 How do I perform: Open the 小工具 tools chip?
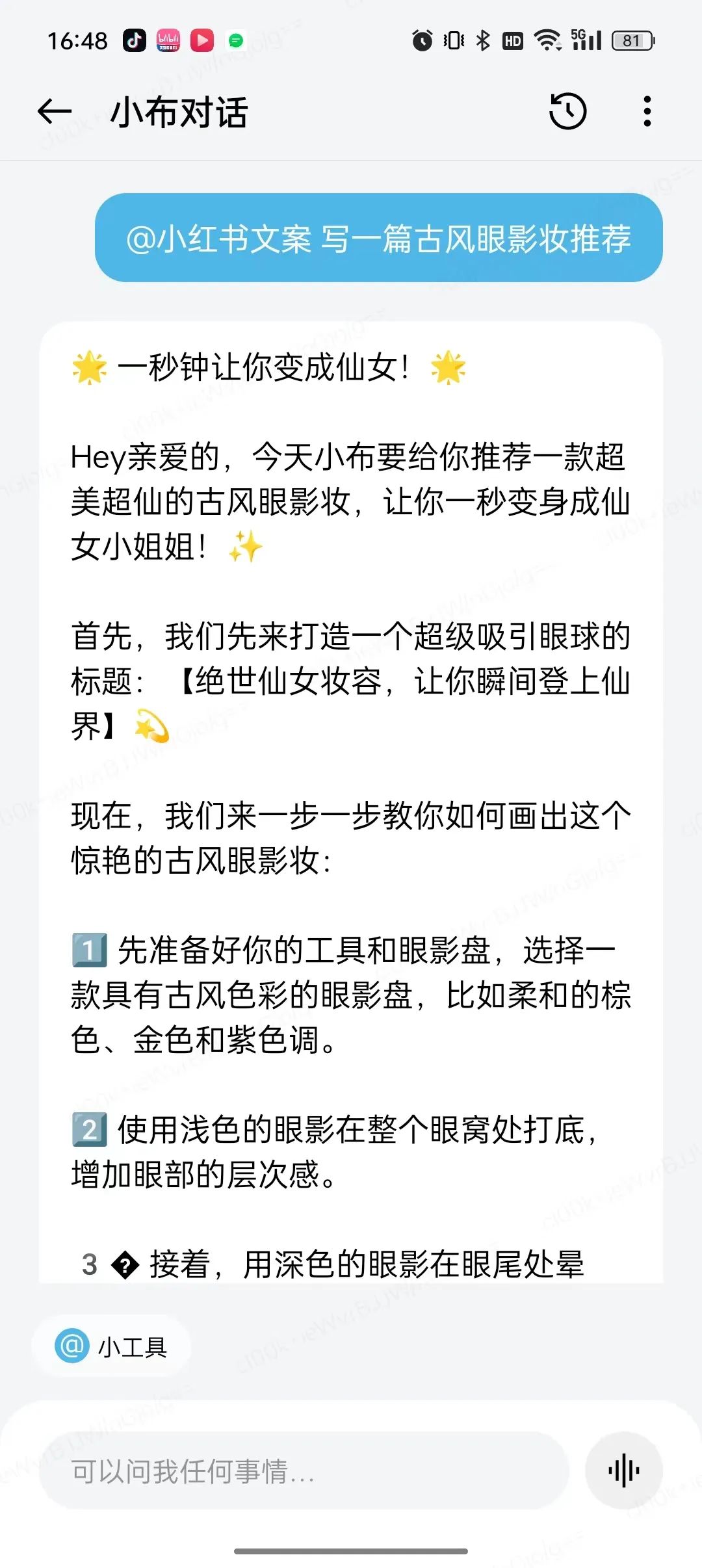(111, 1346)
